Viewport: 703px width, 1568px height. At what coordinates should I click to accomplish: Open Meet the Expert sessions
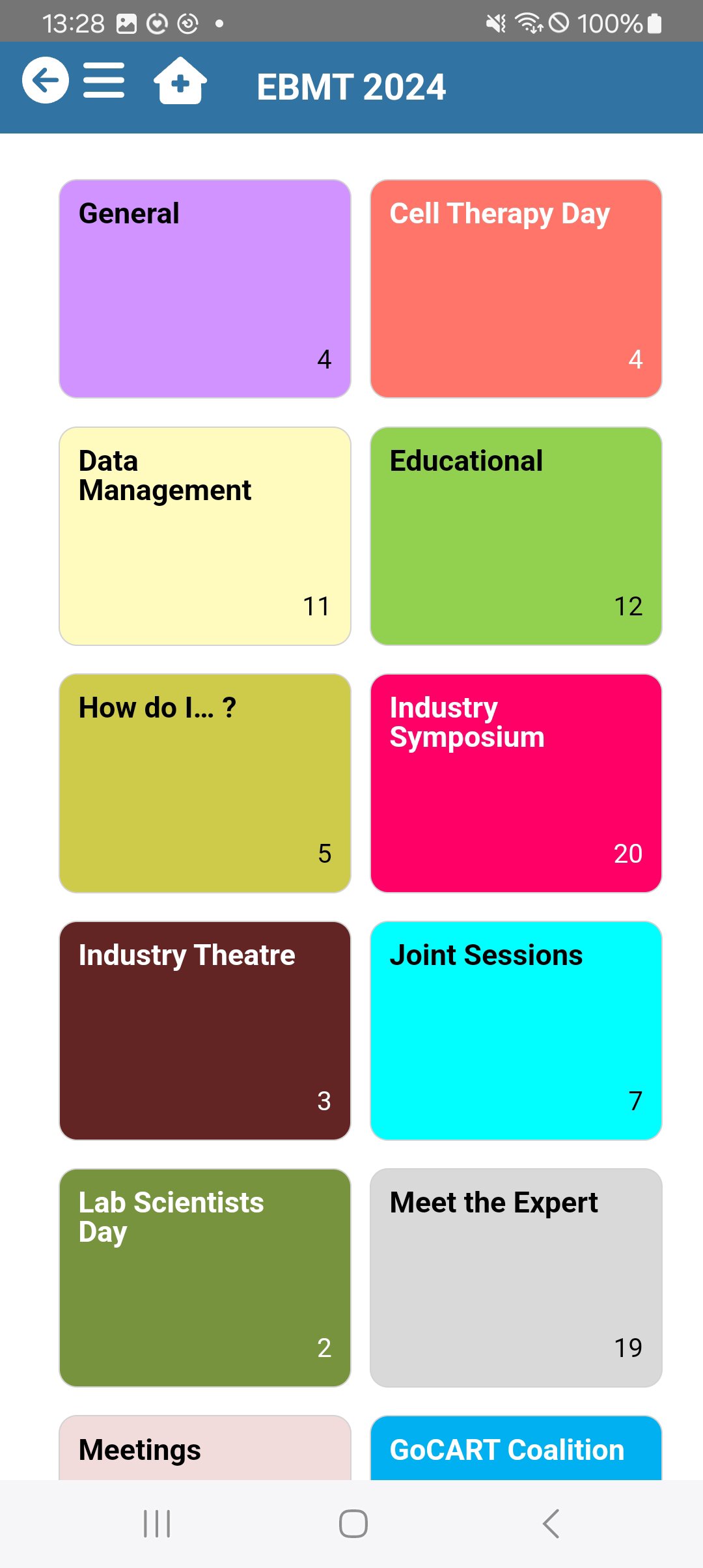(x=516, y=1278)
